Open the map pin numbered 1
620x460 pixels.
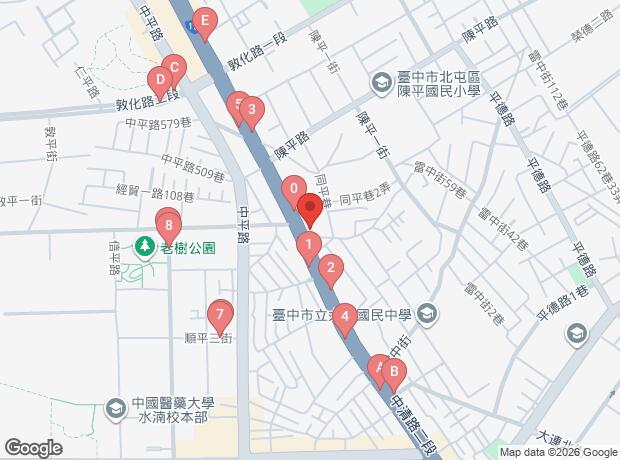pyautogui.click(x=310, y=244)
